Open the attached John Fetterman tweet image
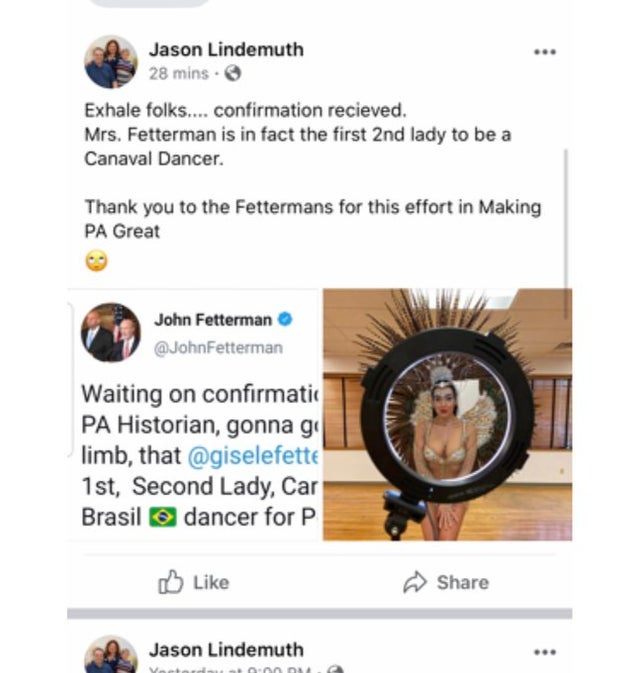Viewport: 640px width, 673px height. (x=195, y=415)
